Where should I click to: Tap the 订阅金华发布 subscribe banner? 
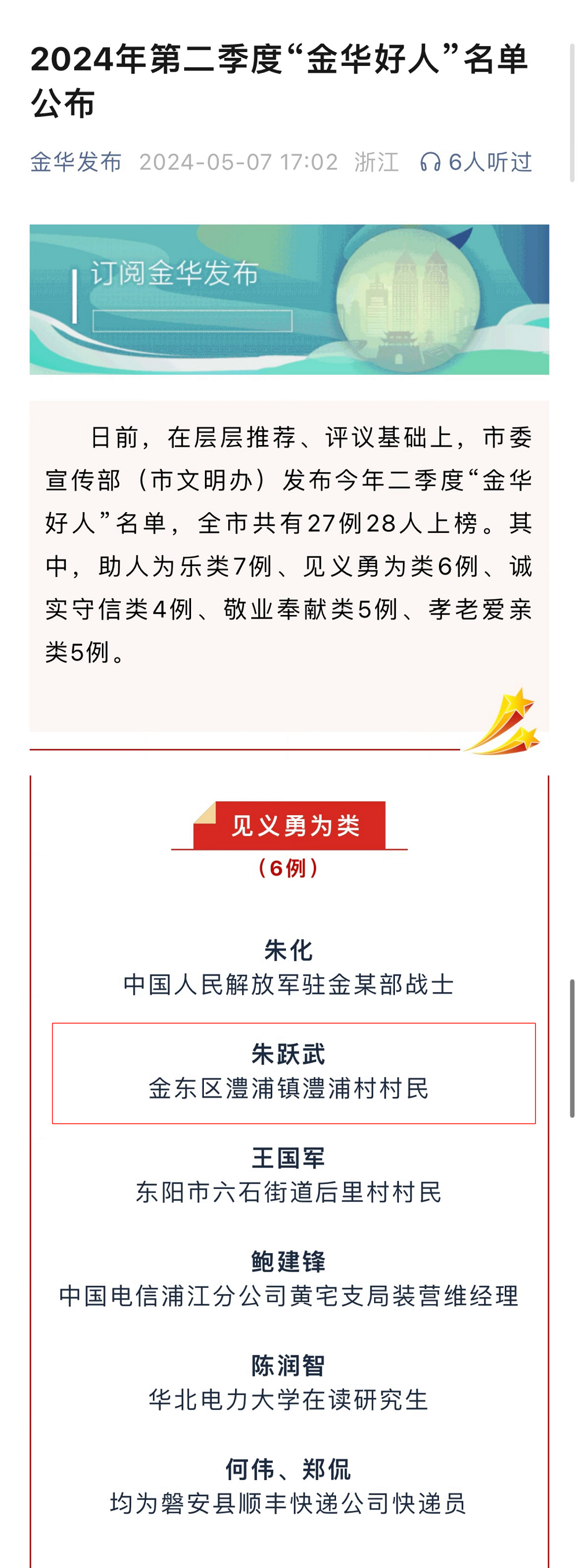click(x=289, y=299)
